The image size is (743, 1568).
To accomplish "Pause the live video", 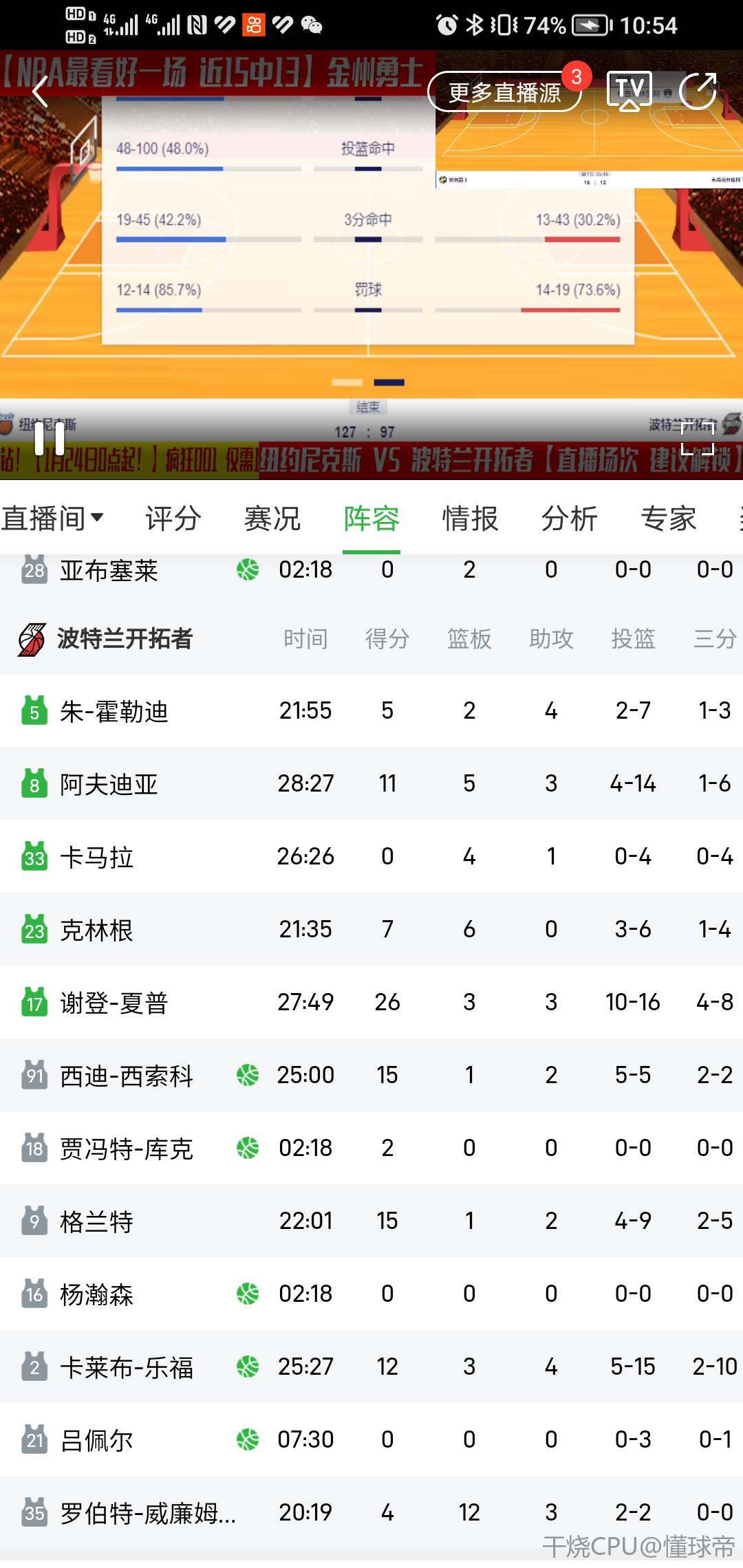I will click(50, 438).
